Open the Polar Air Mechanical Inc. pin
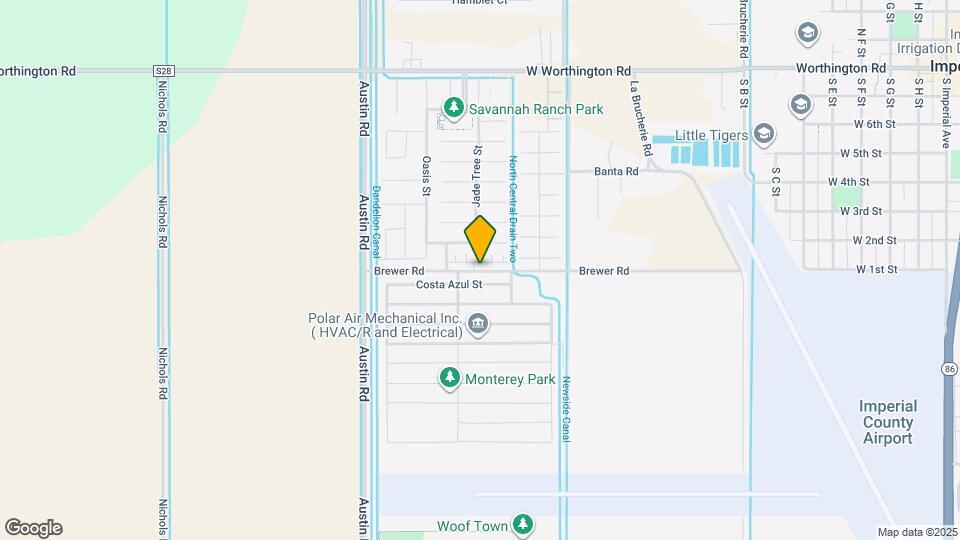Image resolution: width=960 pixels, height=540 pixels. (478, 323)
